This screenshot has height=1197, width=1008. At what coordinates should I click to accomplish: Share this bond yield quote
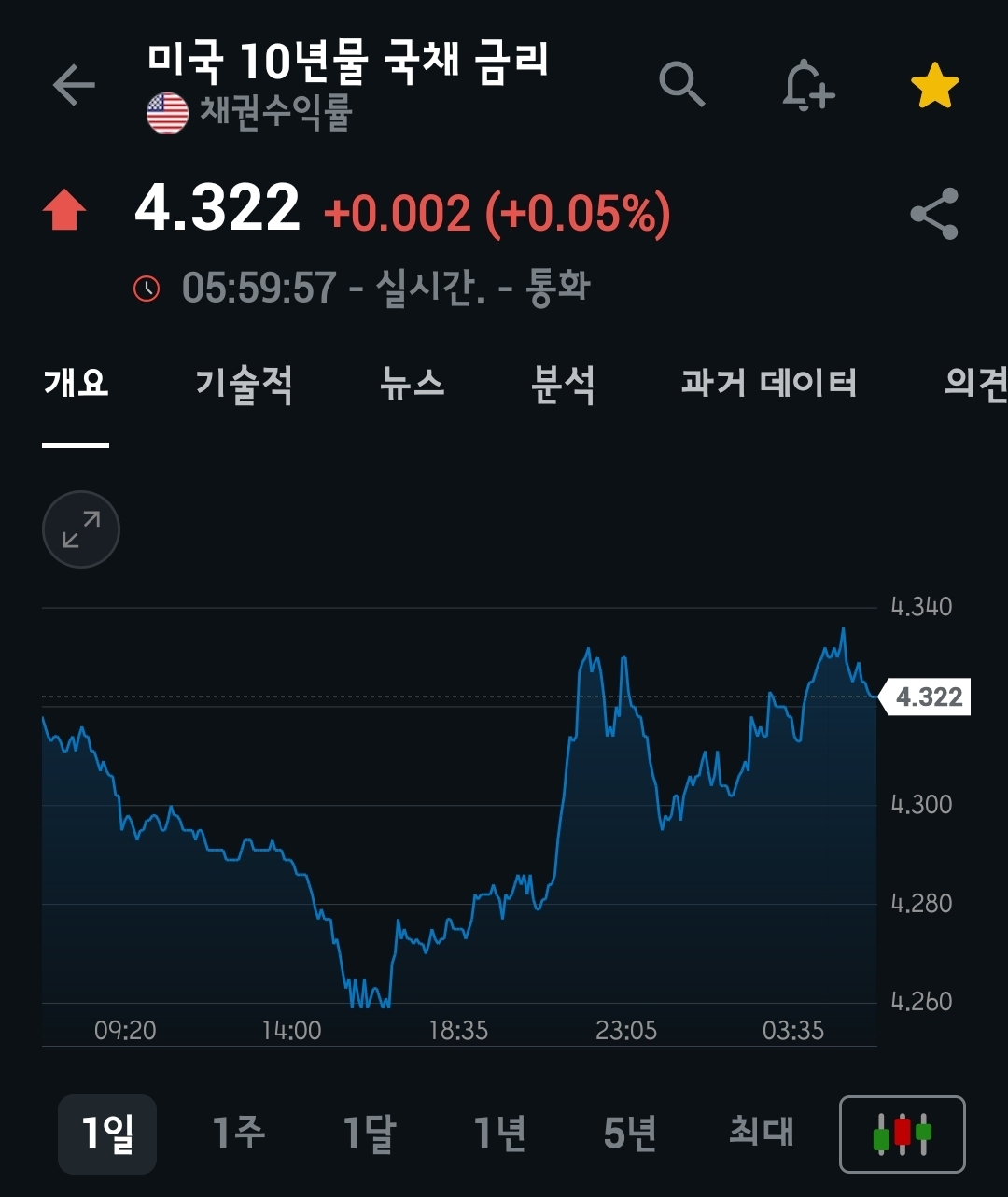pos(934,214)
